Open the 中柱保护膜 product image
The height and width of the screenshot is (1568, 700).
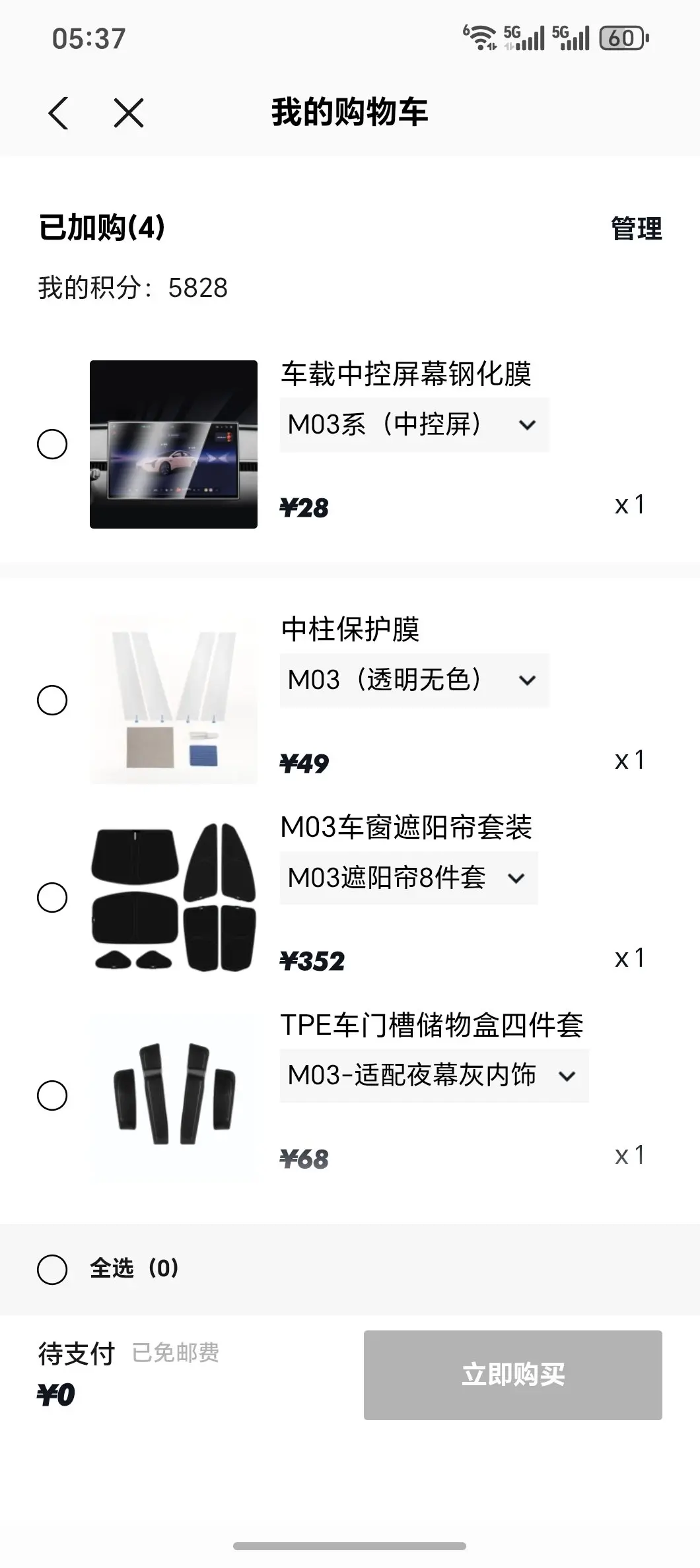[x=174, y=700]
